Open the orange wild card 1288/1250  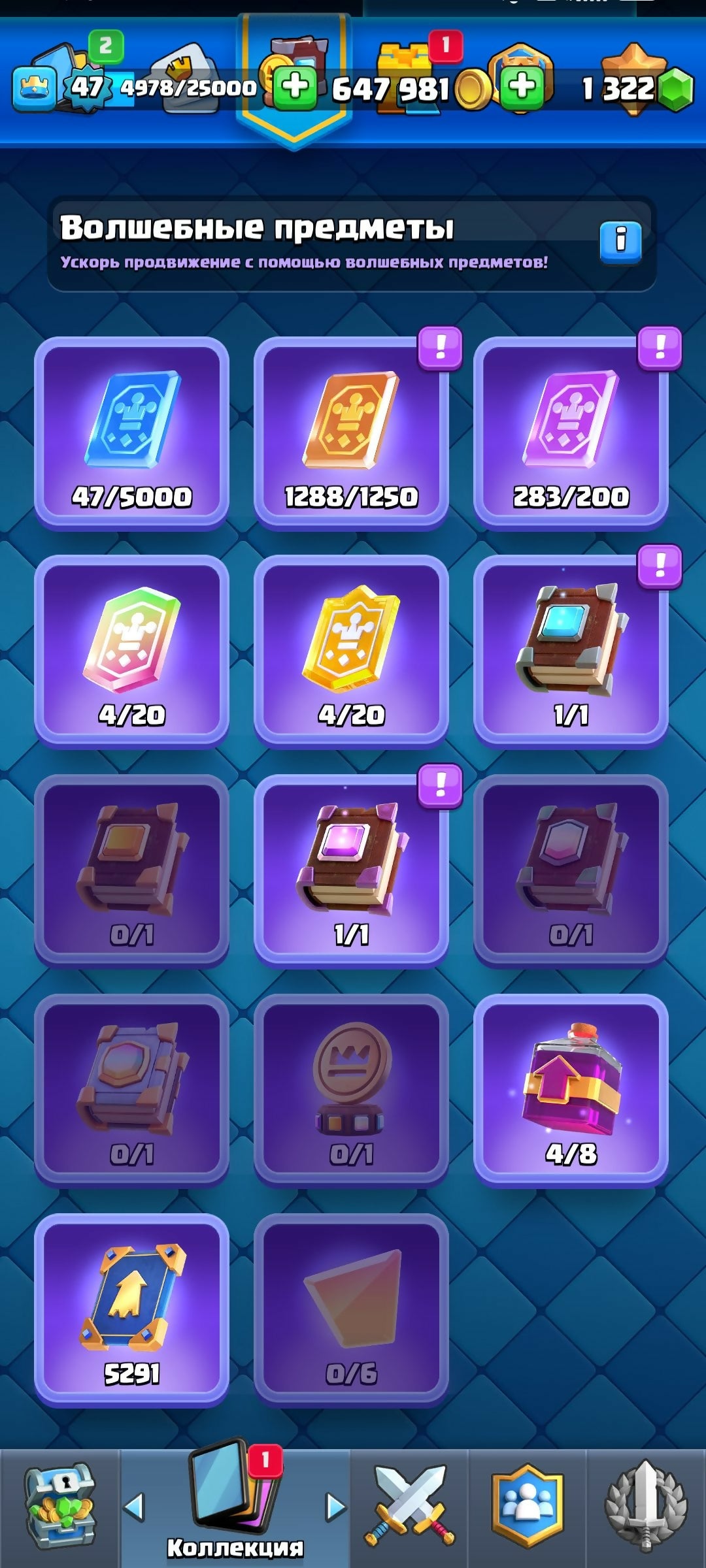point(351,433)
